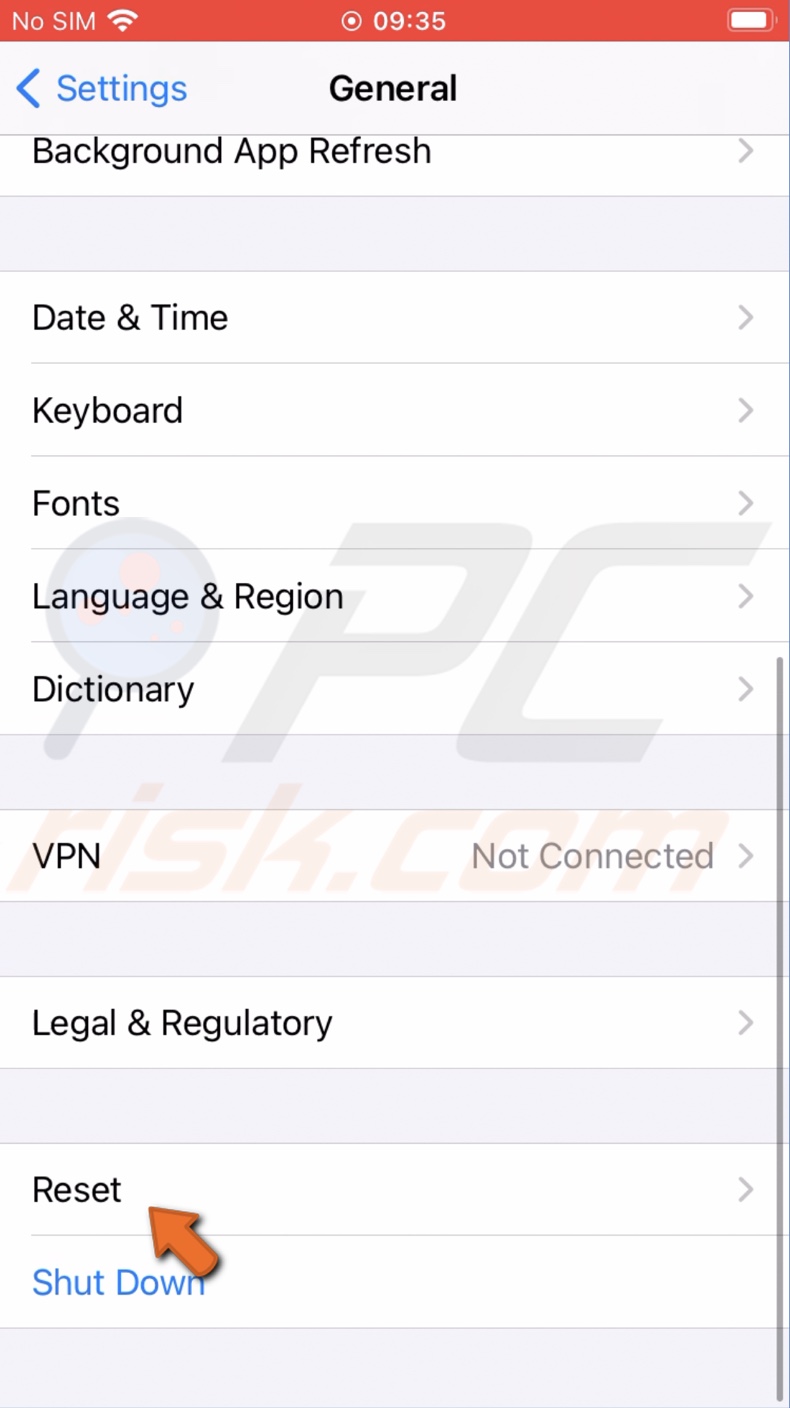The image size is (790, 1408).
Task: Open Date & Time settings
Action: click(x=394, y=318)
